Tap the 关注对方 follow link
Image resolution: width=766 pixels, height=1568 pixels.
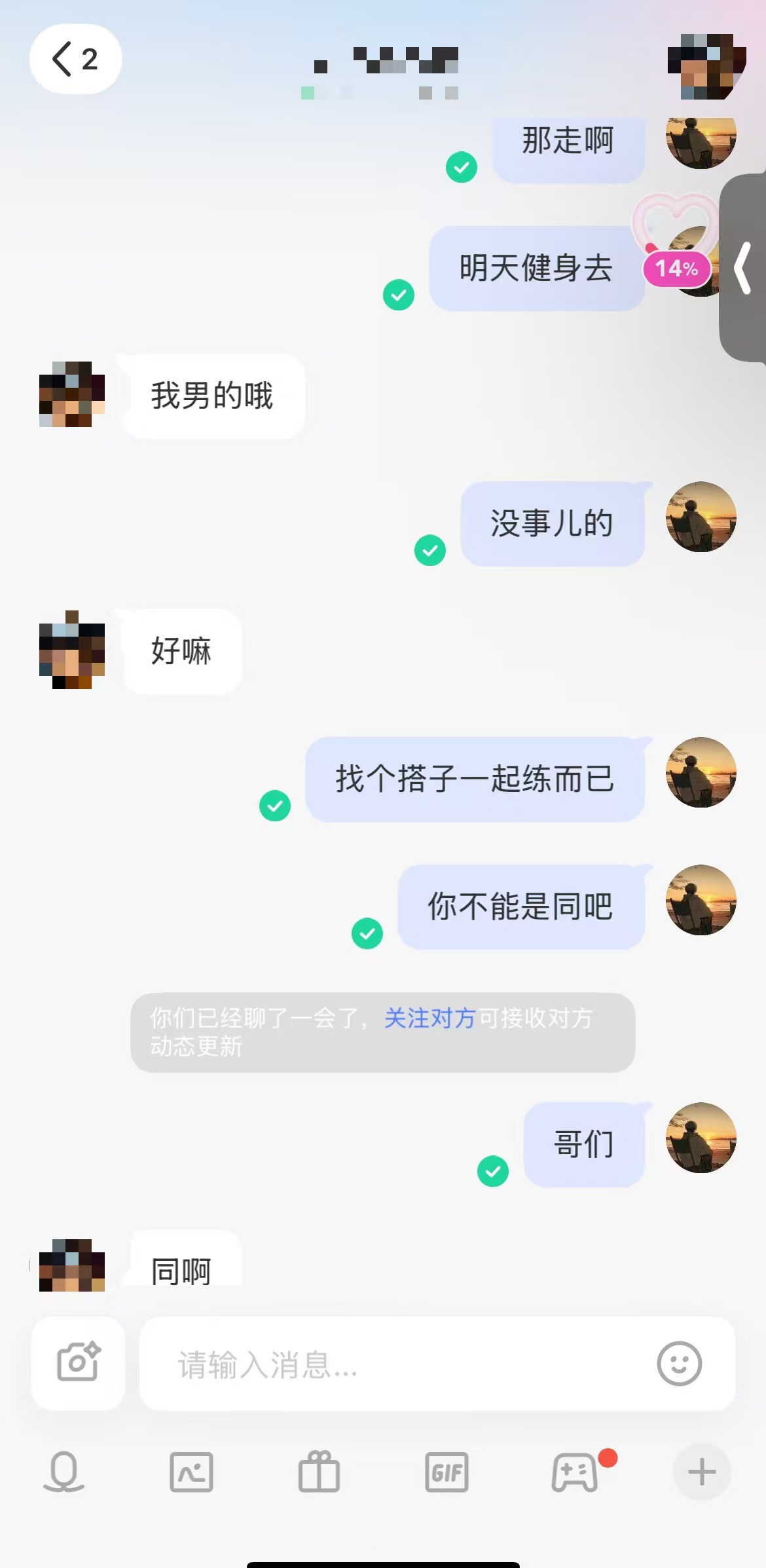(x=429, y=1018)
